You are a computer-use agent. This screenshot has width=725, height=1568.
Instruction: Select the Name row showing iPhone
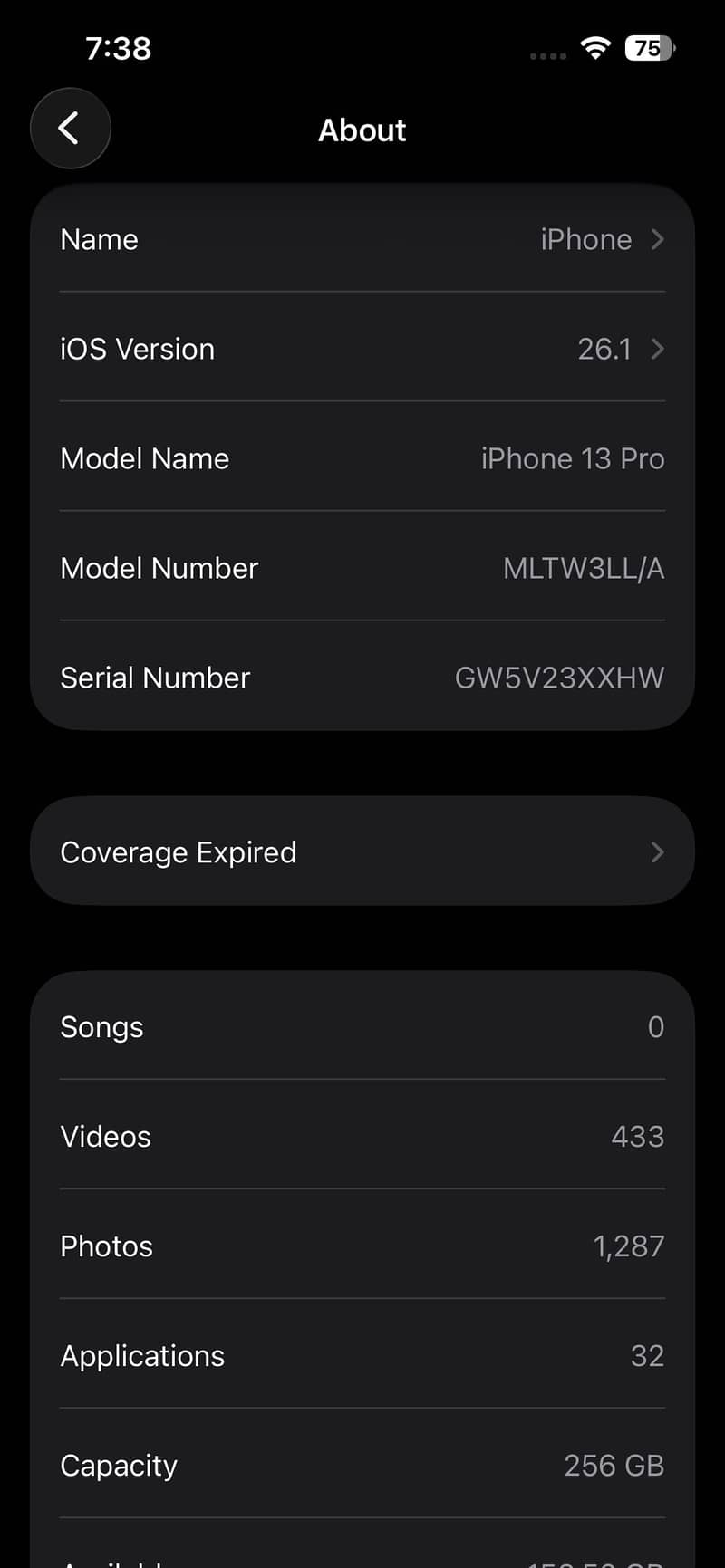point(362,239)
